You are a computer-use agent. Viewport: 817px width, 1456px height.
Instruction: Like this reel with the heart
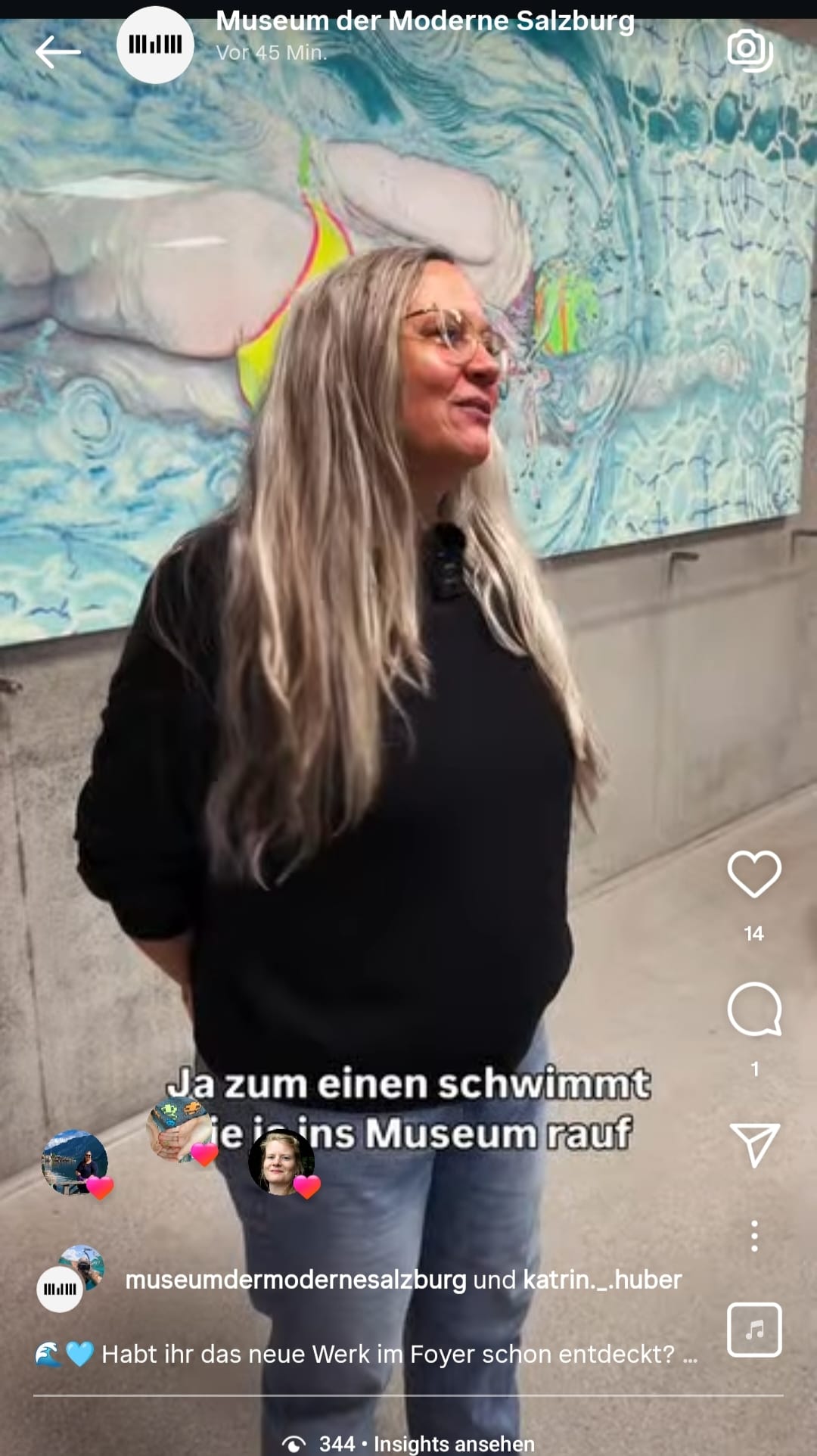tap(754, 874)
